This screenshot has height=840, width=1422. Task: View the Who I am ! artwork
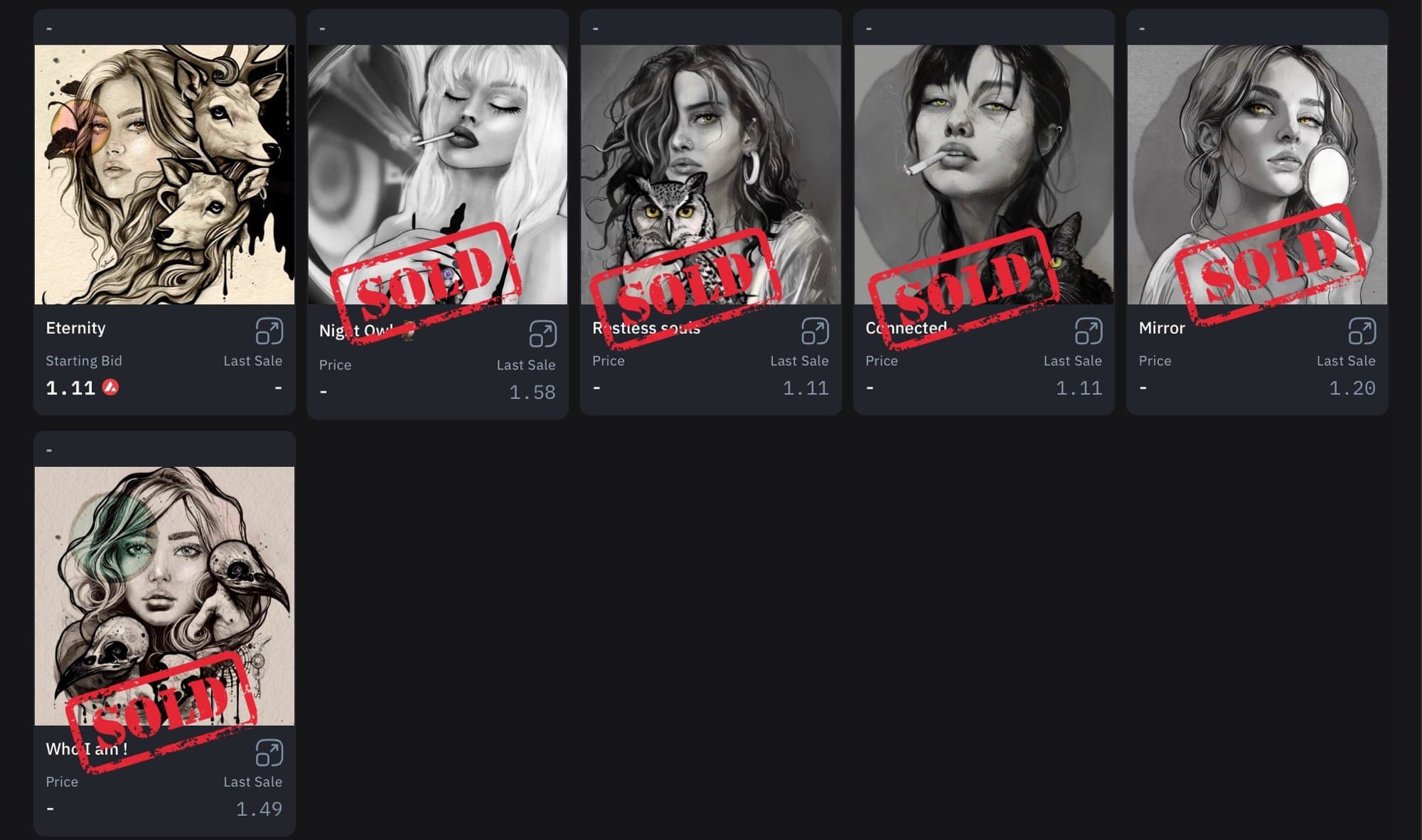click(164, 596)
